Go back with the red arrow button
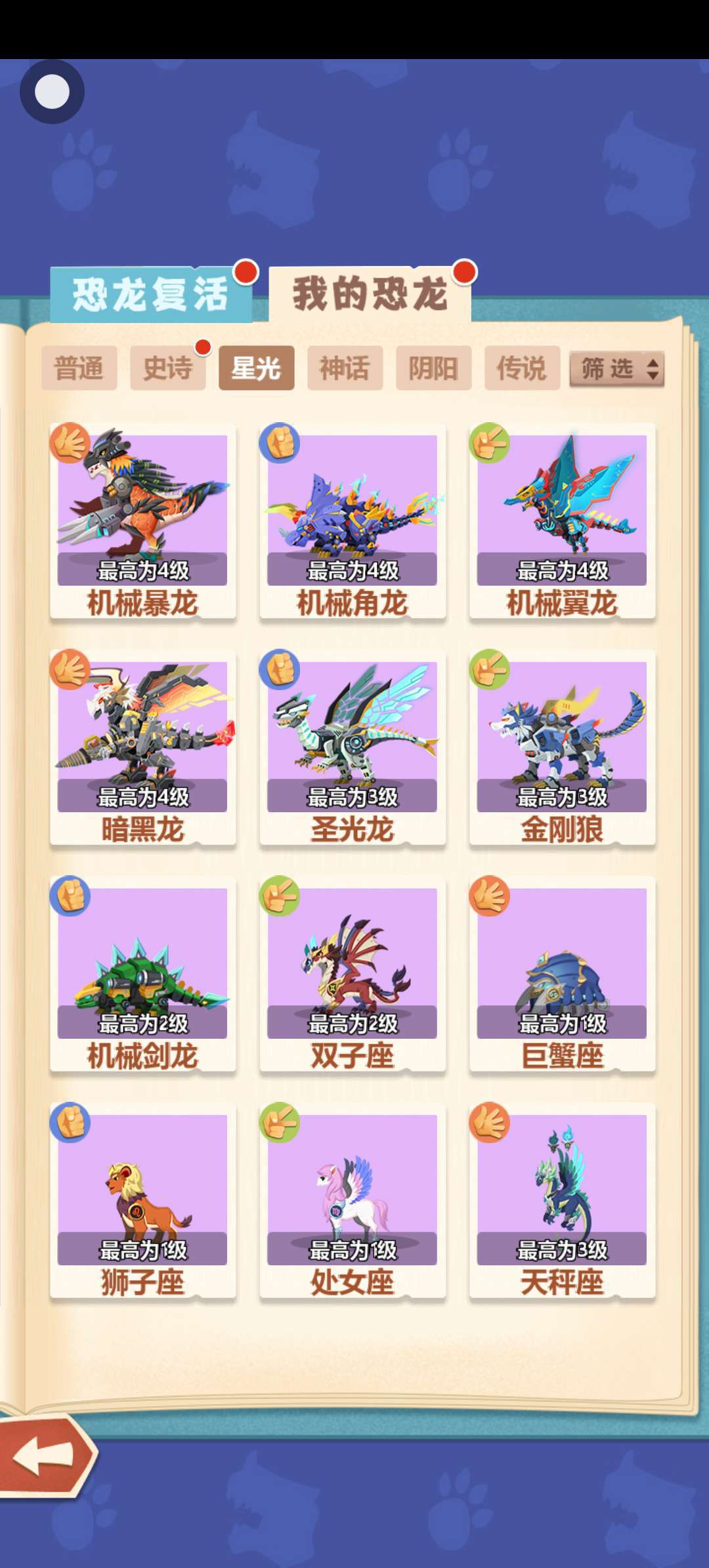 click(45, 1456)
